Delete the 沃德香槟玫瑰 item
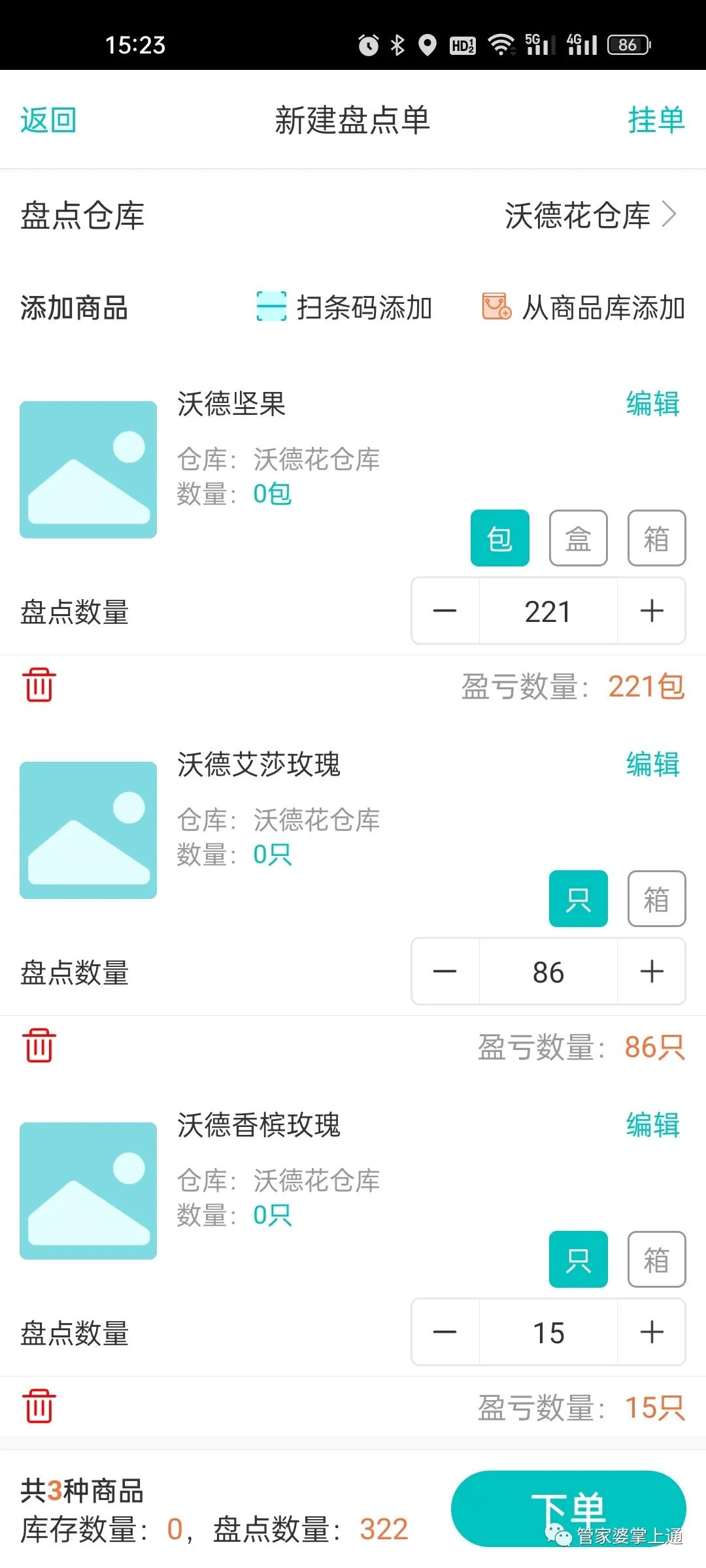Screen dimensions: 706x1568 [39, 1406]
